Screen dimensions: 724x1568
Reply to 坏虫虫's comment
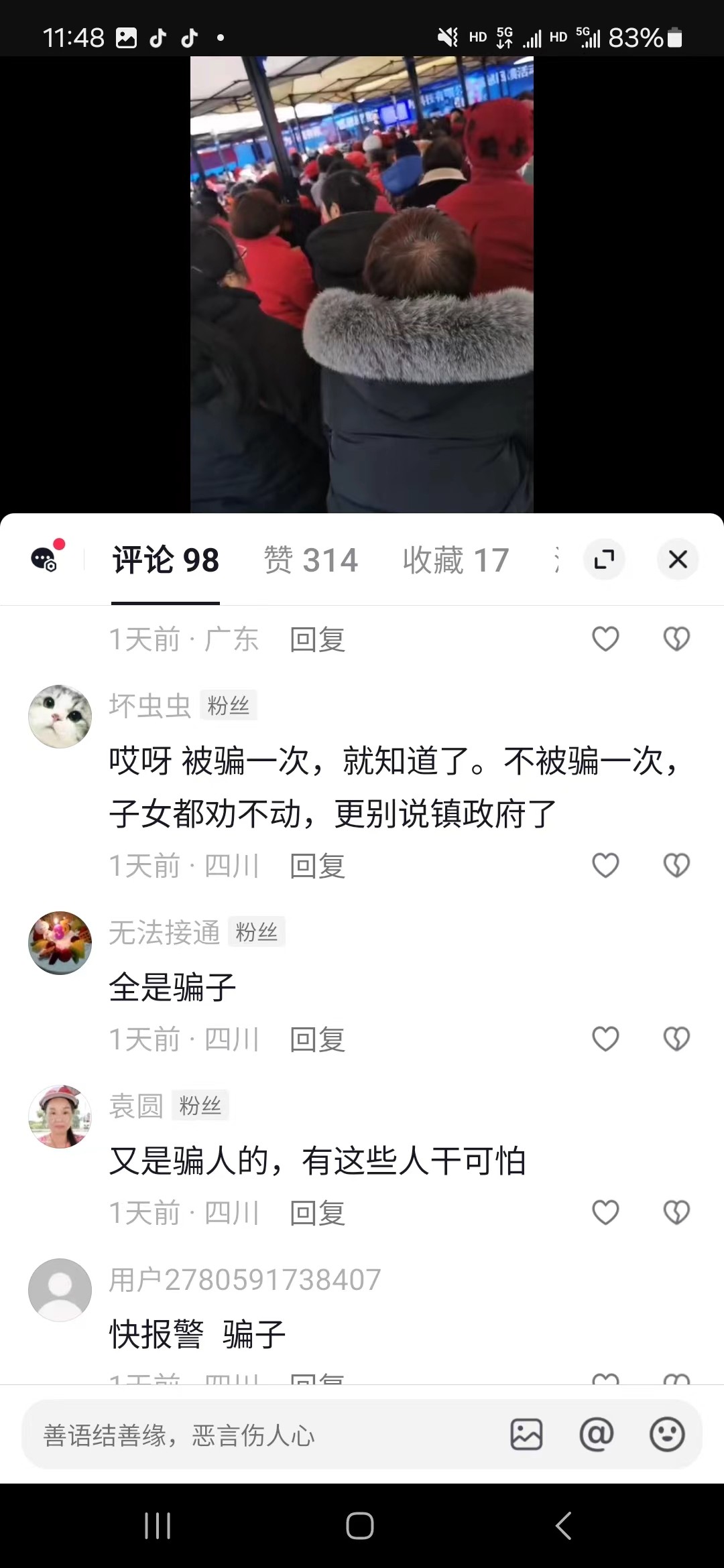click(x=317, y=866)
